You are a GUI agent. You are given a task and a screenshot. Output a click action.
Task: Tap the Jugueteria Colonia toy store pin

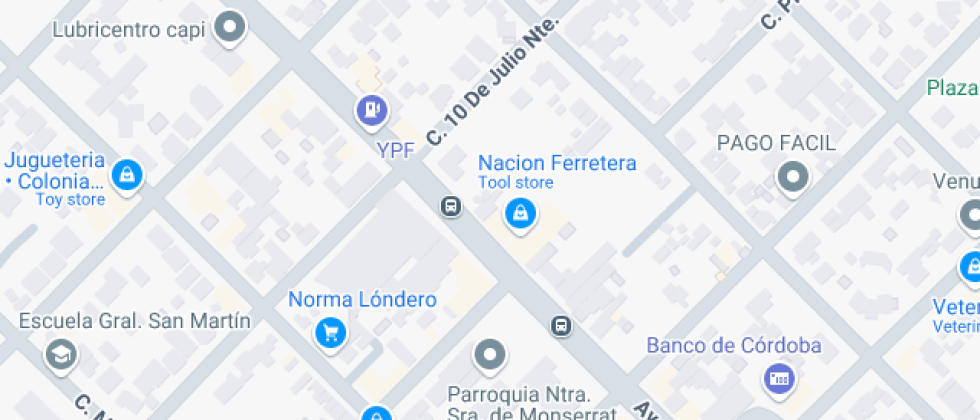[x=127, y=175]
